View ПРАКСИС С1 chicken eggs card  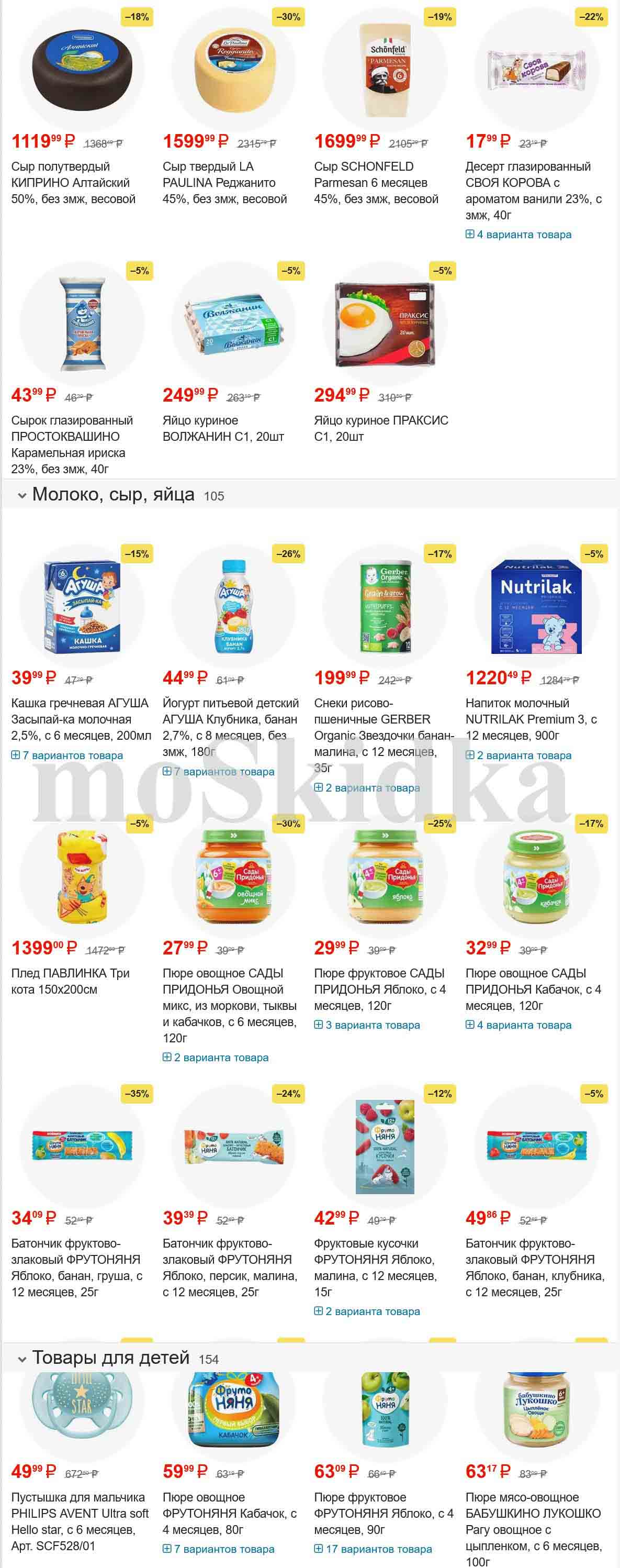381,428
